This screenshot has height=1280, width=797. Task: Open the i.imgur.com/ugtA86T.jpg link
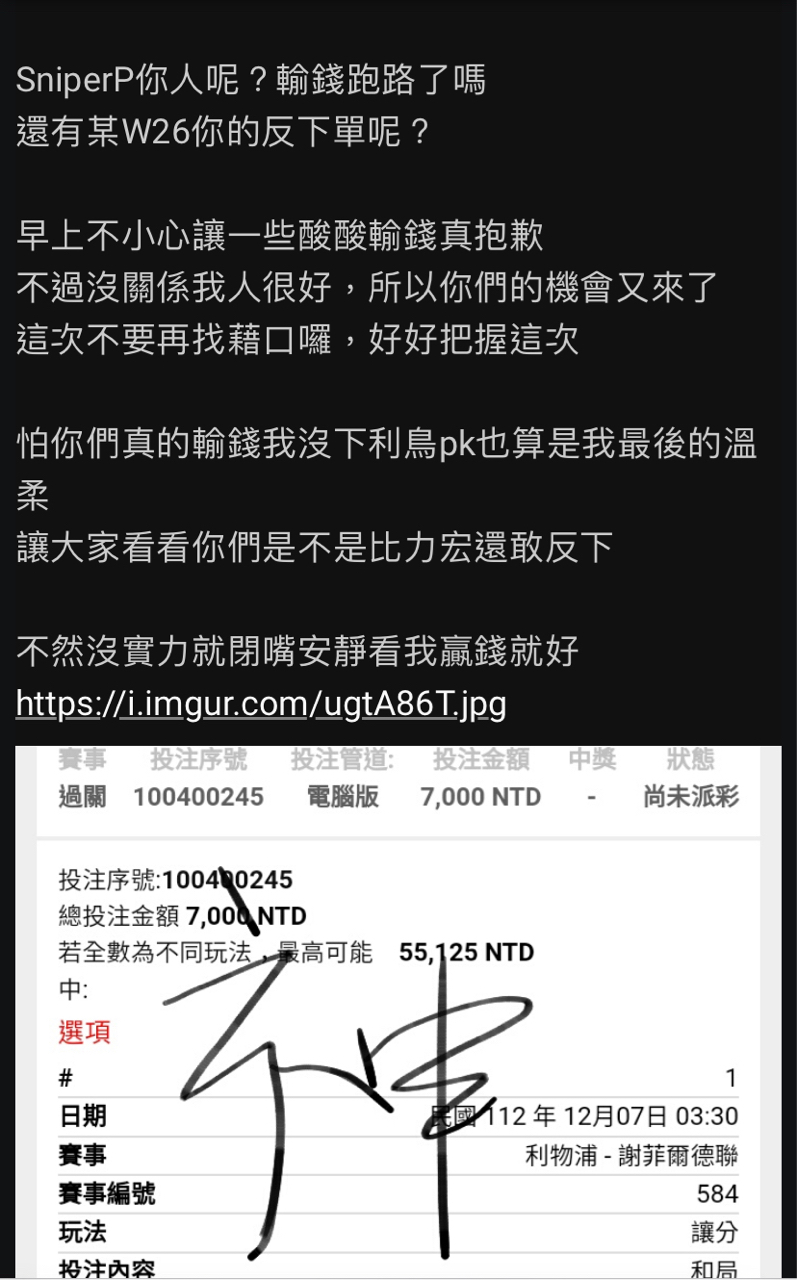point(261,705)
